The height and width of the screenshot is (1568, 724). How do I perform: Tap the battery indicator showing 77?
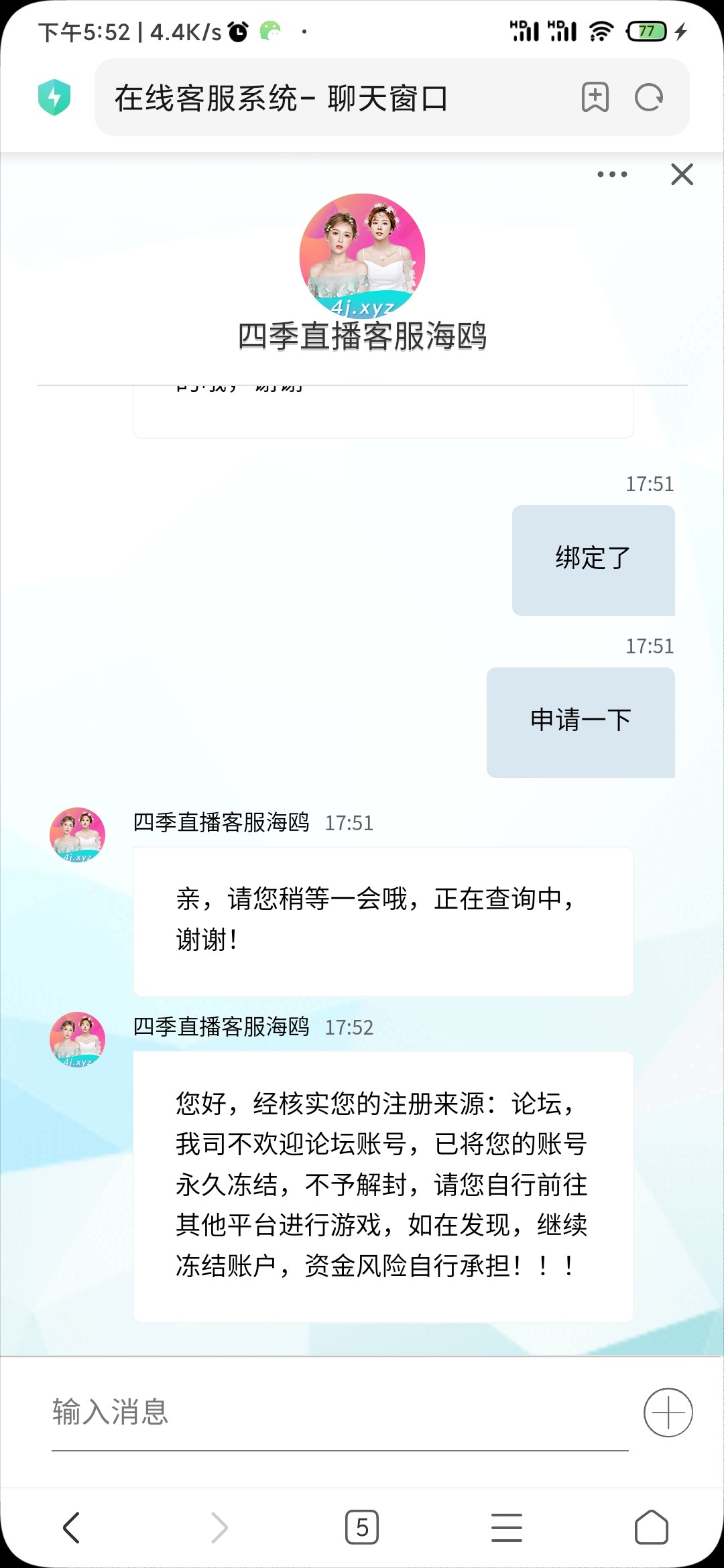click(646, 29)
